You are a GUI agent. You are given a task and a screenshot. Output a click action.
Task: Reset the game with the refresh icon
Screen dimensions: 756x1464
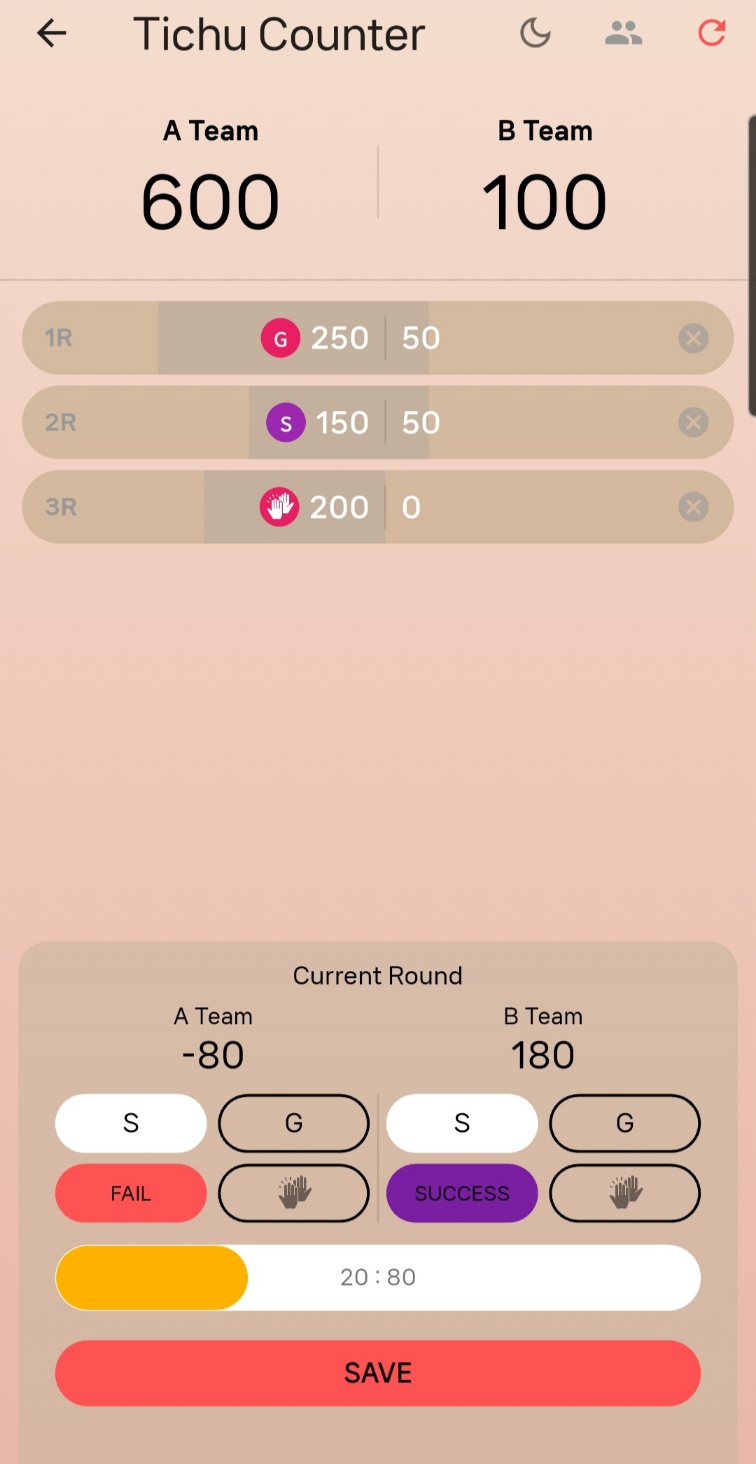point(711,34)
